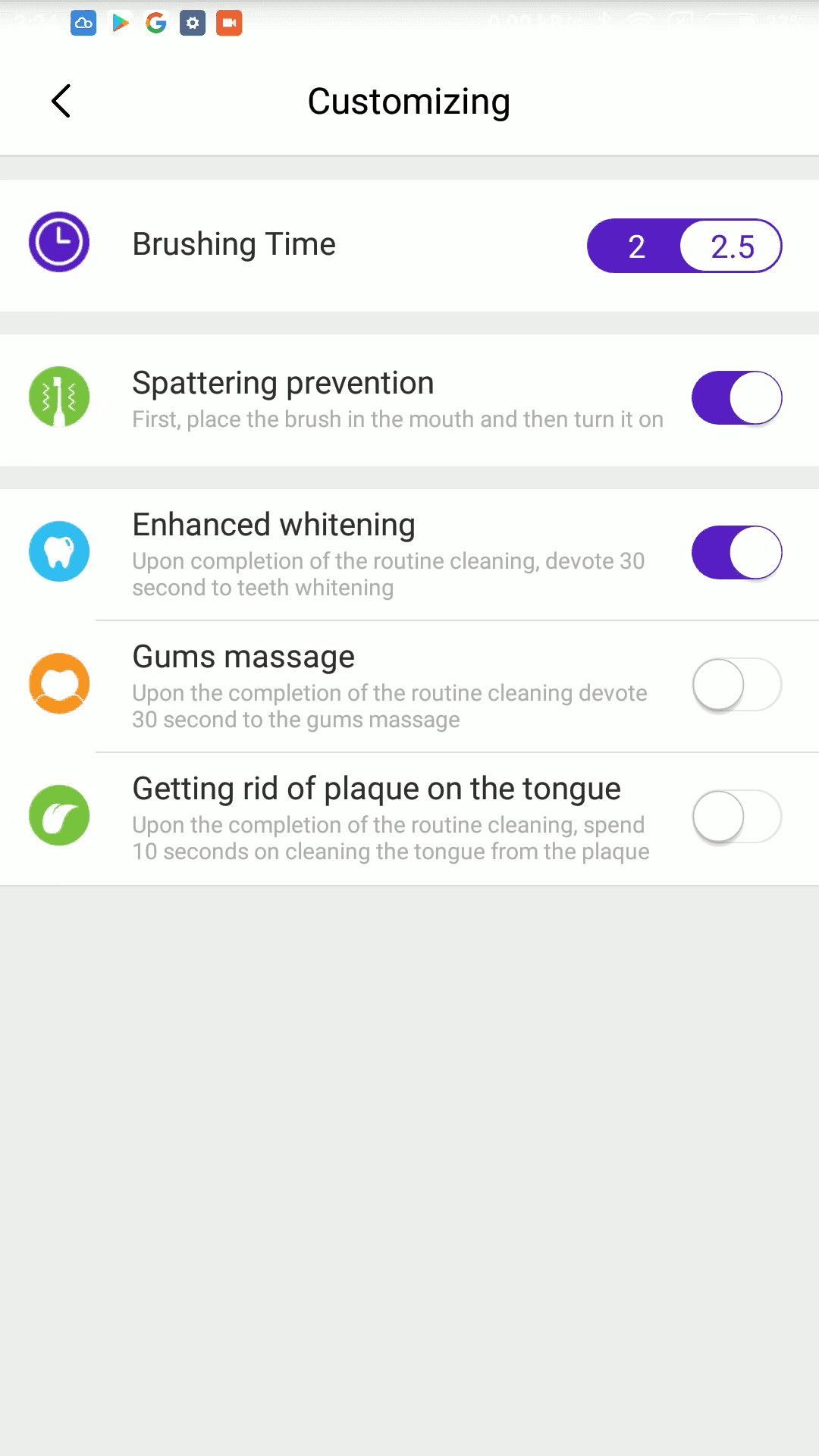The width and height of the screenshot is (819, 1456).
Task: Turn off Spattering prevention
Action: [x=736, y=398]
